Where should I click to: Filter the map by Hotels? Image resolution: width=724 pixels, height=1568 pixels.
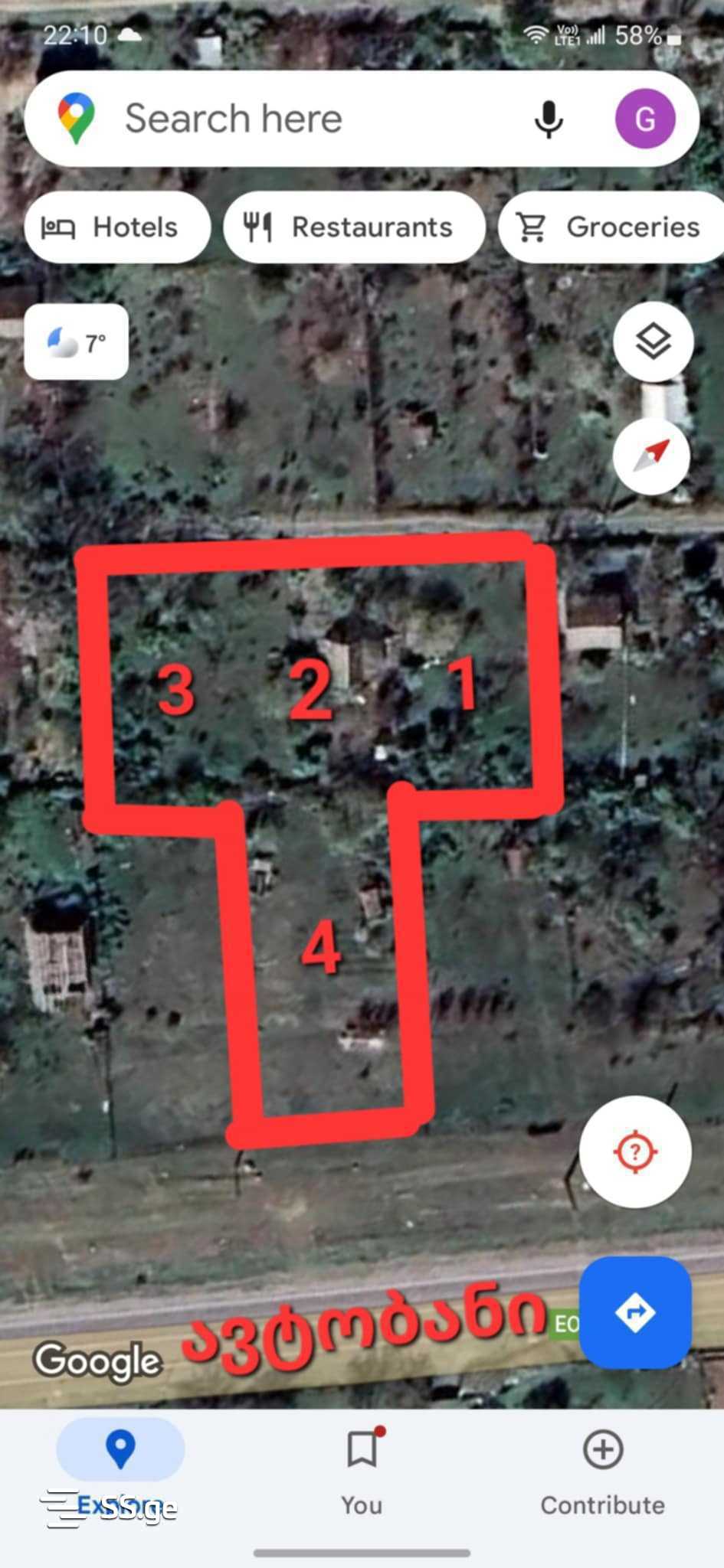(x=117, y=227)
